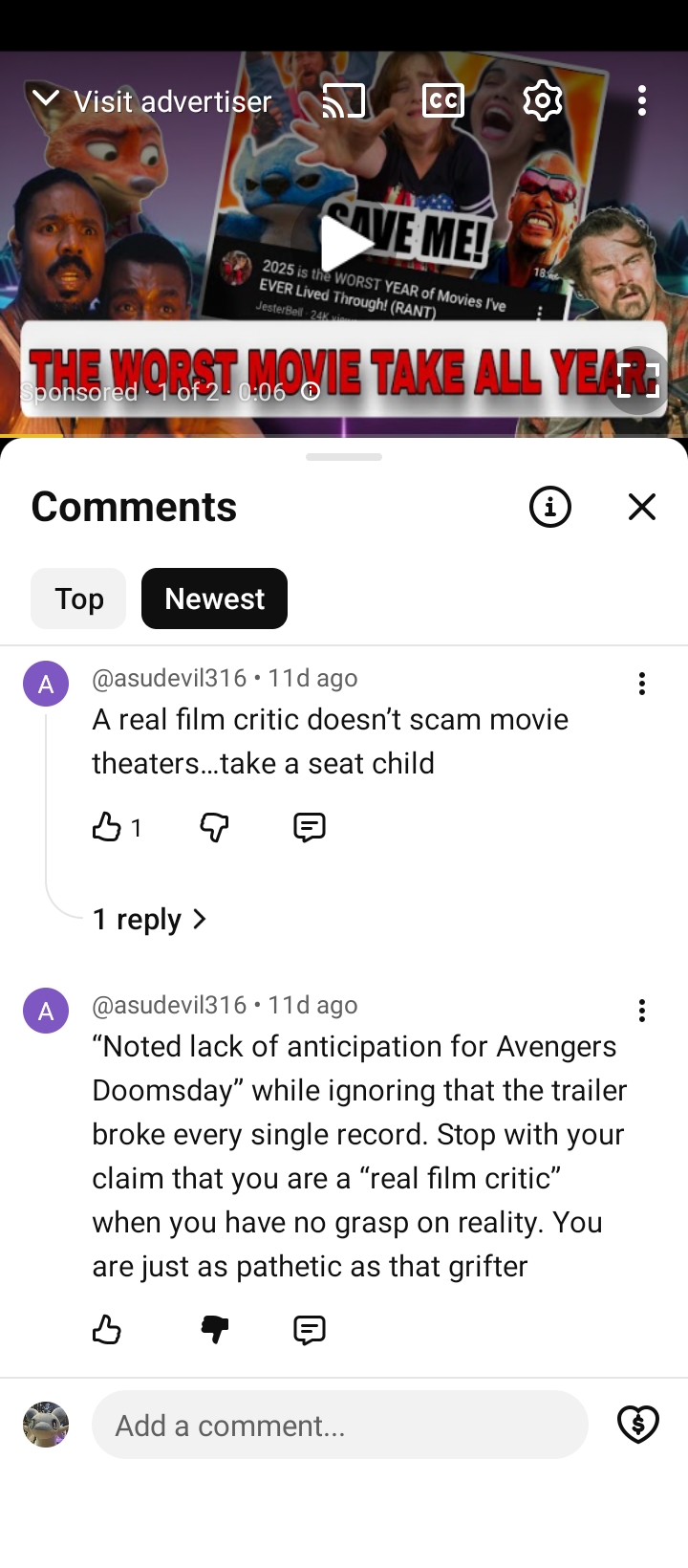Viewport: 688px width, 1568px height.
Task: Dislike the "take a seat child" comment
Action: 214,827
